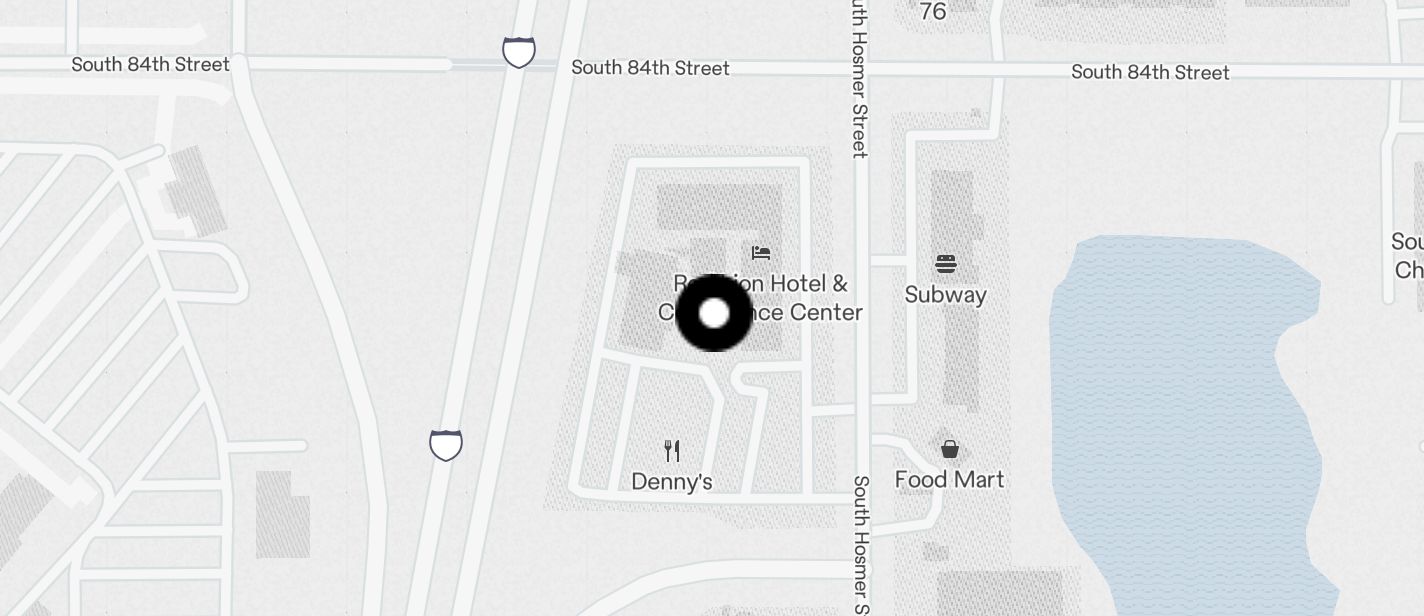
Task: Tap the hotel bed icon marker
Action: 761,253
